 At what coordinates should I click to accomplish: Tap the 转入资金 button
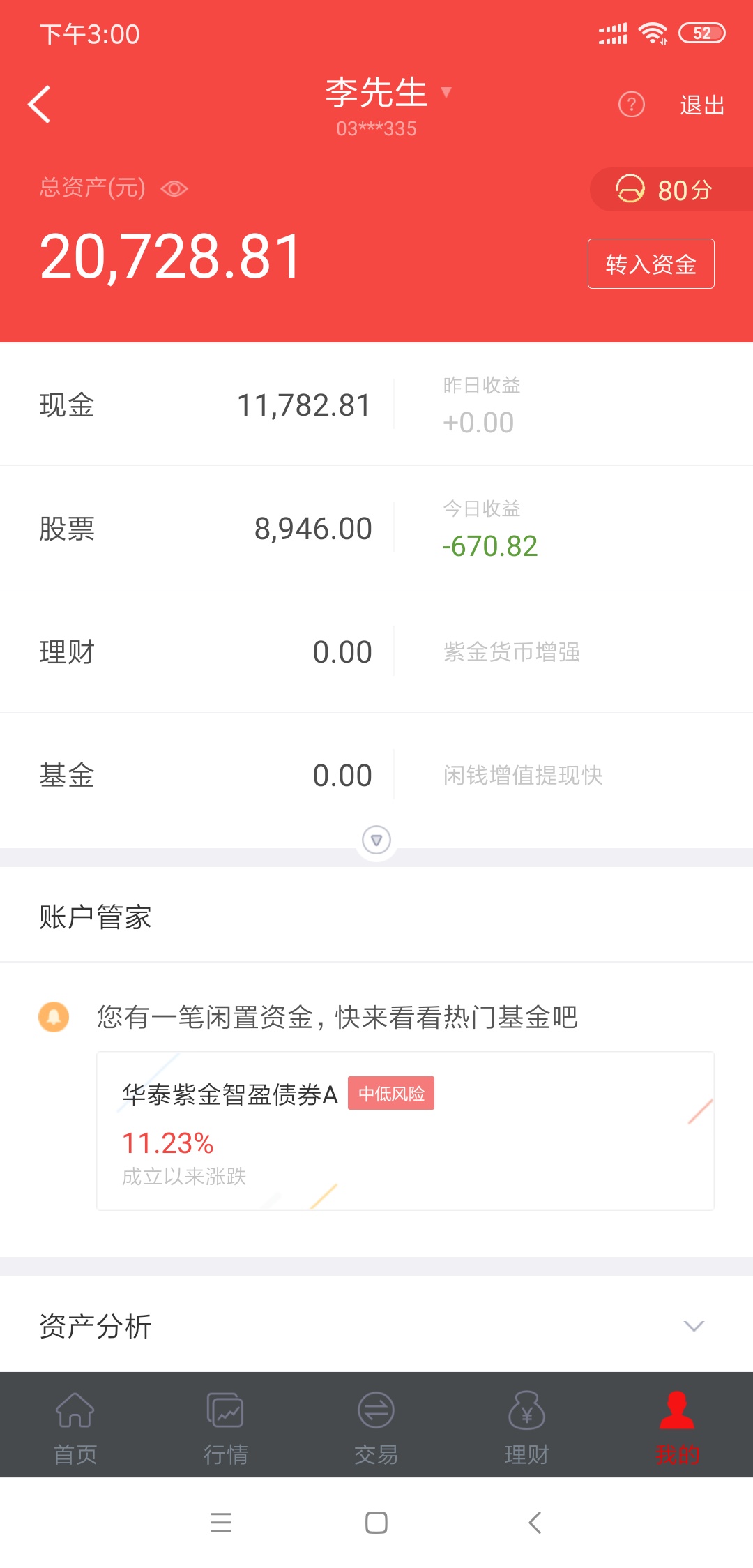point(651,264)
